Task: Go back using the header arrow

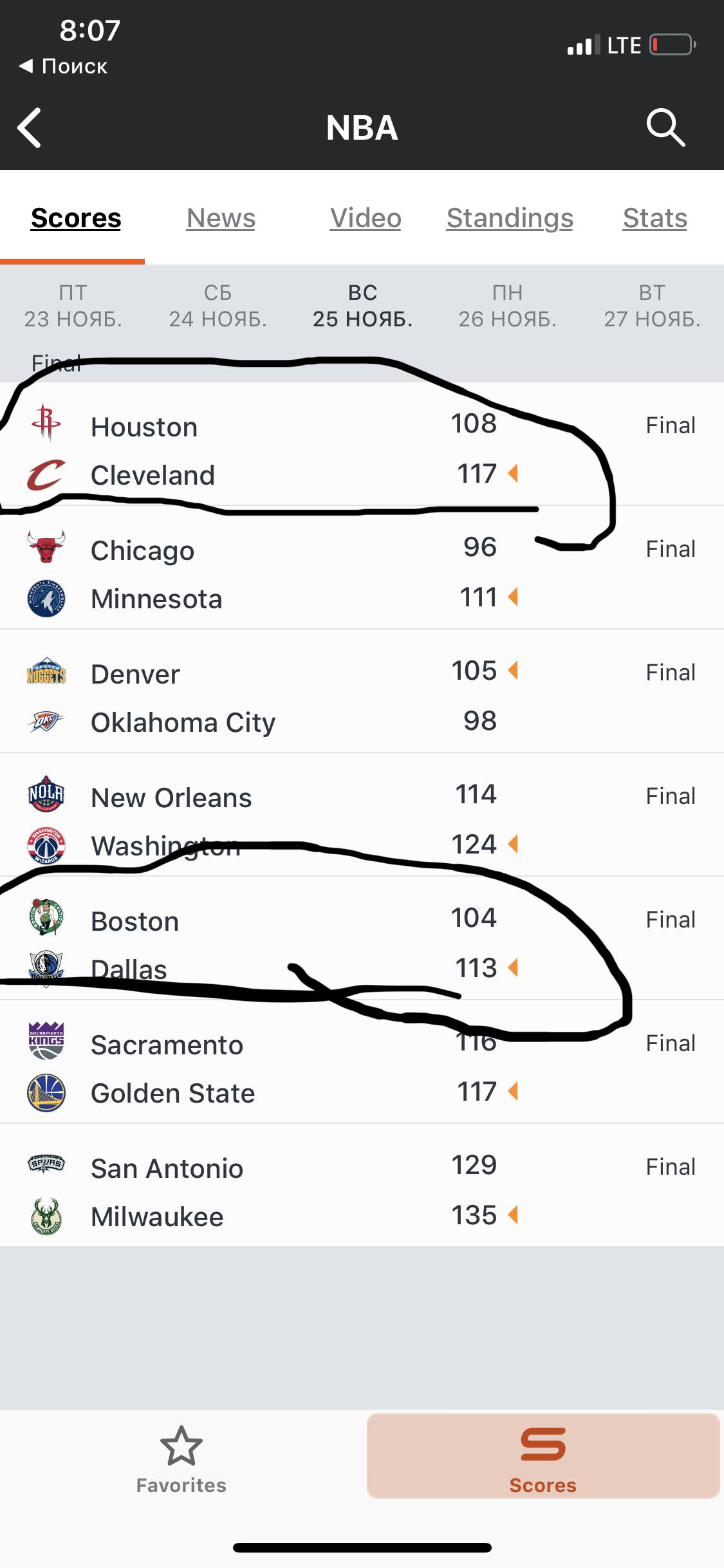Action: (x=30, y=127)
